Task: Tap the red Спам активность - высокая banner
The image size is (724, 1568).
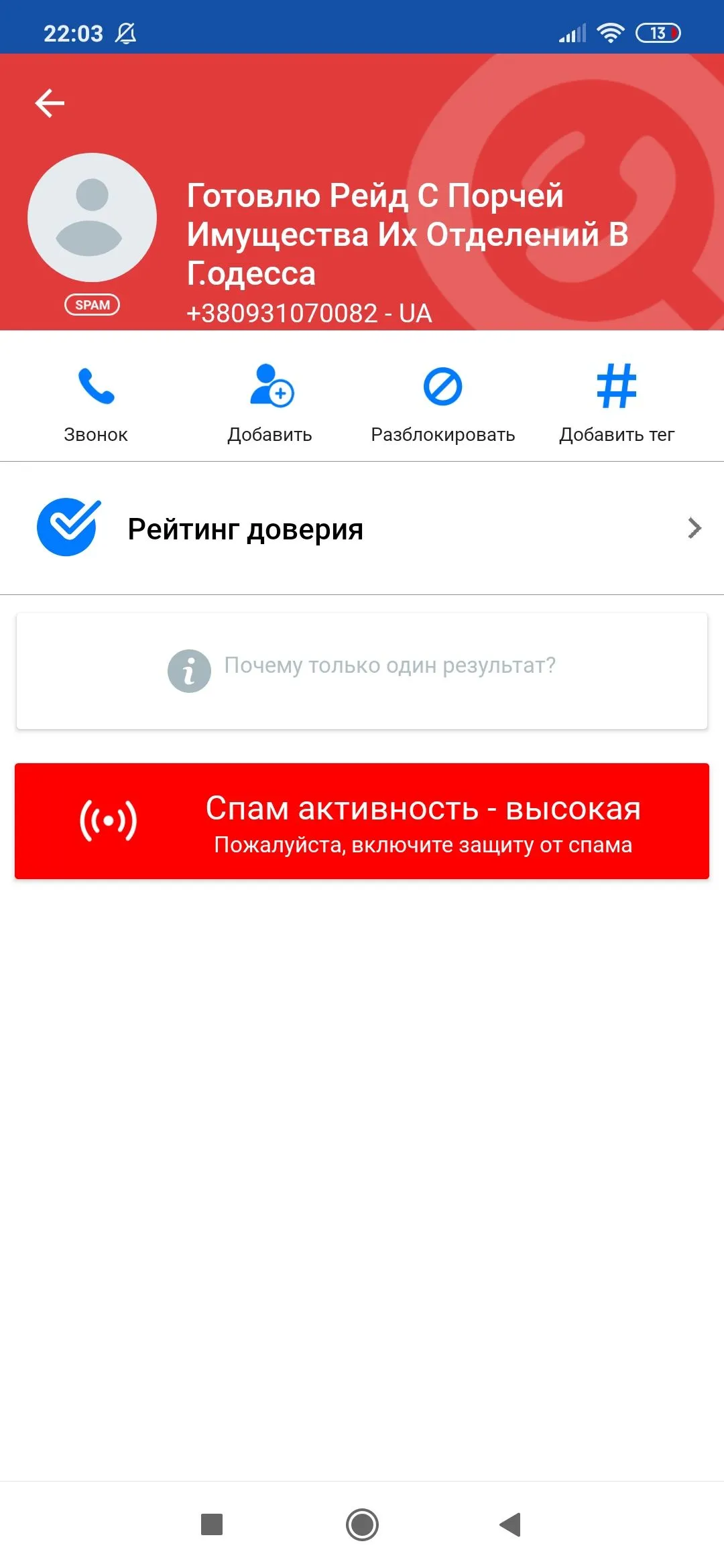Action: 362,821
